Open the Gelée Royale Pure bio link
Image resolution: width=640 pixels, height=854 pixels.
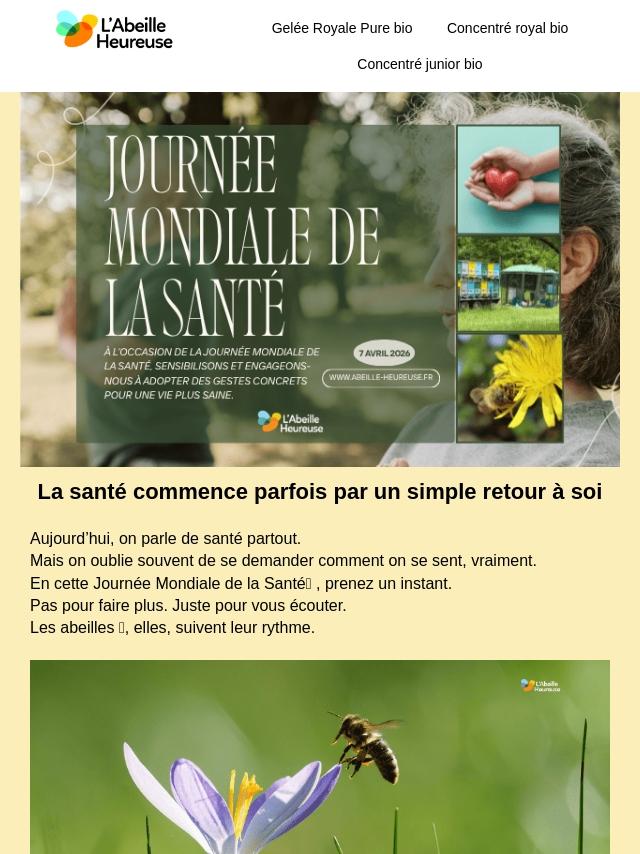(341, 28)
